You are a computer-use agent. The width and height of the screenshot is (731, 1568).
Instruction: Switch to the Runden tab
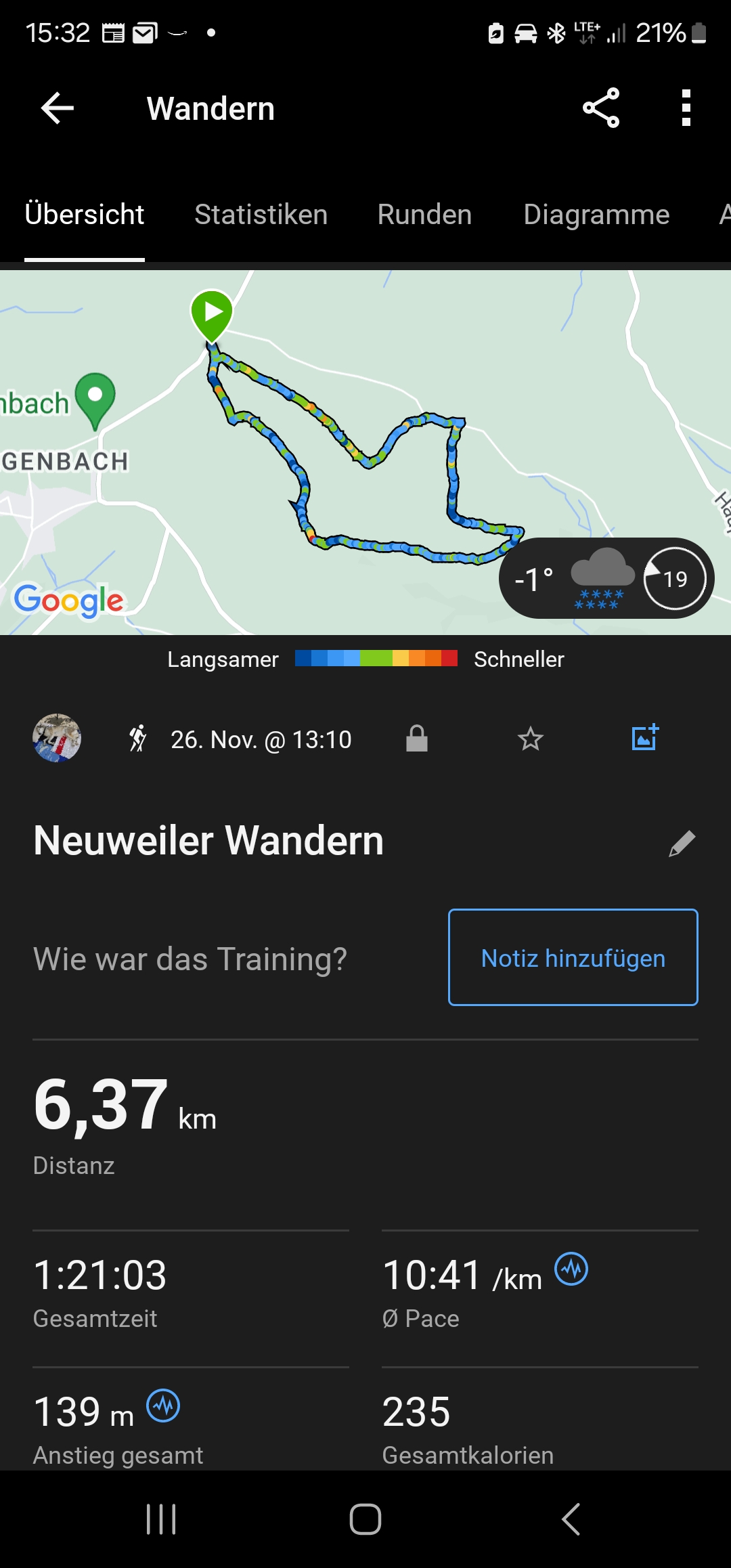424,215
